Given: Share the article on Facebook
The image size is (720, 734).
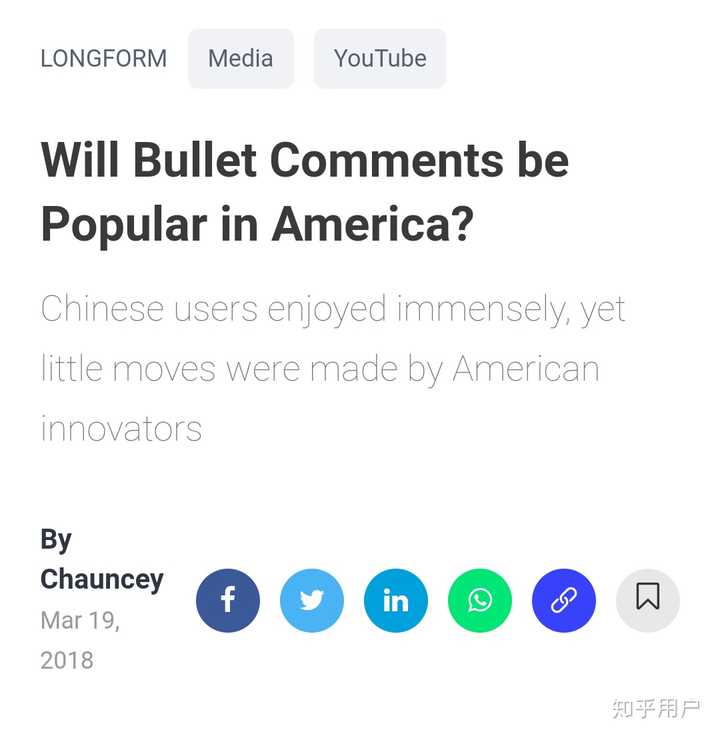Looking at the screenshot, I should tap(228, 600).
